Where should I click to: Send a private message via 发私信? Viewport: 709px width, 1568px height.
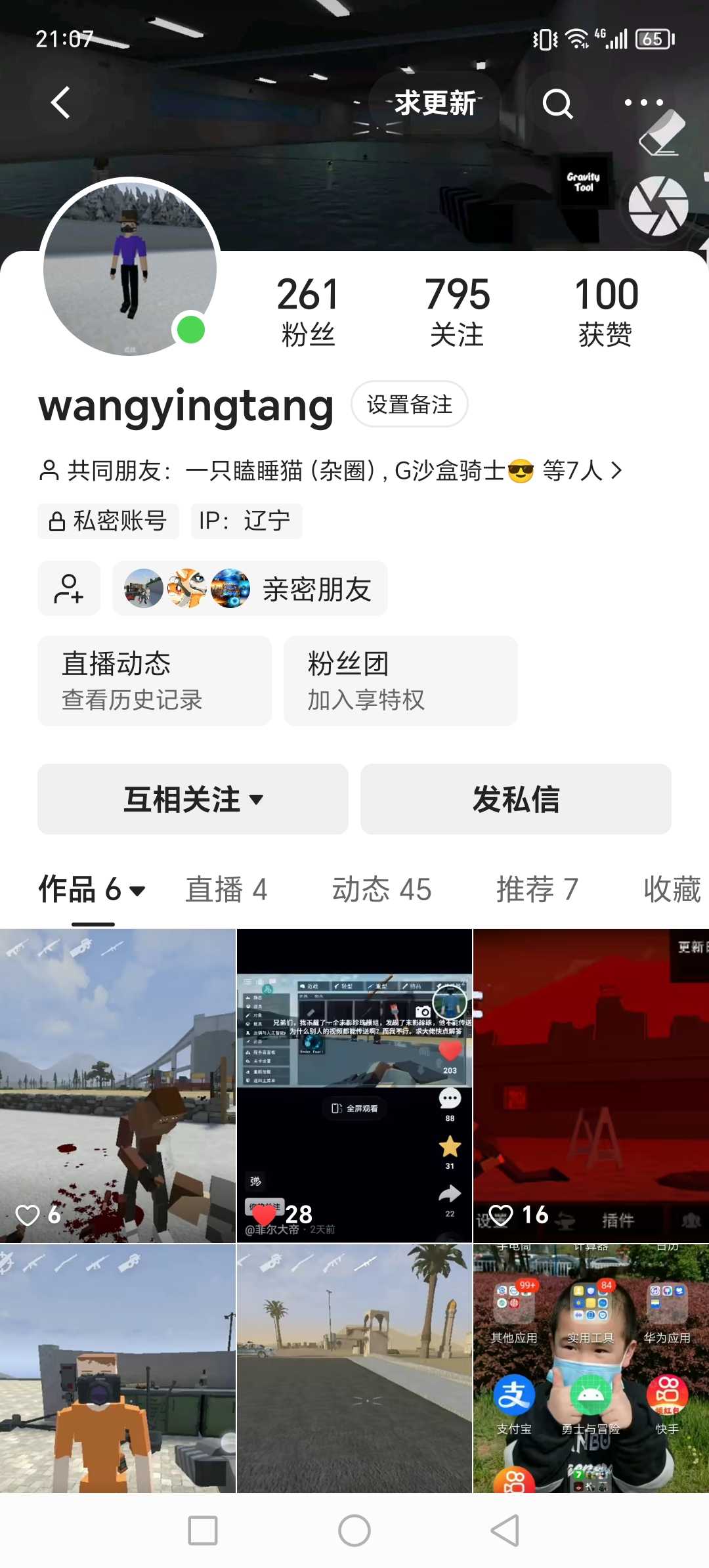coord(516,799)
